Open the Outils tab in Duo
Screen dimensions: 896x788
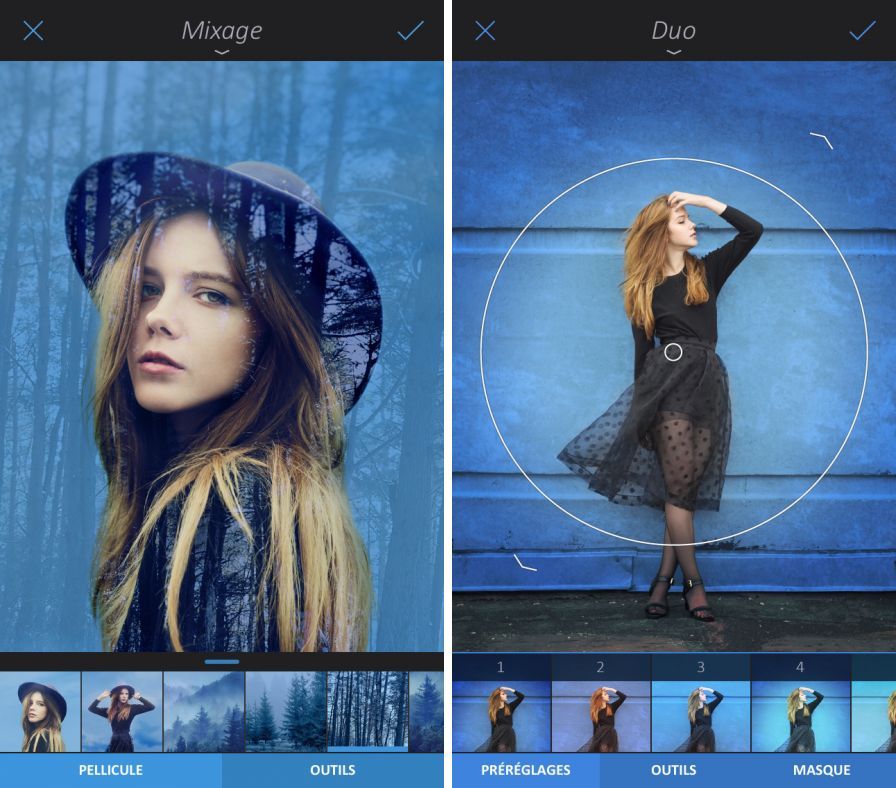(x=674, y=770)
